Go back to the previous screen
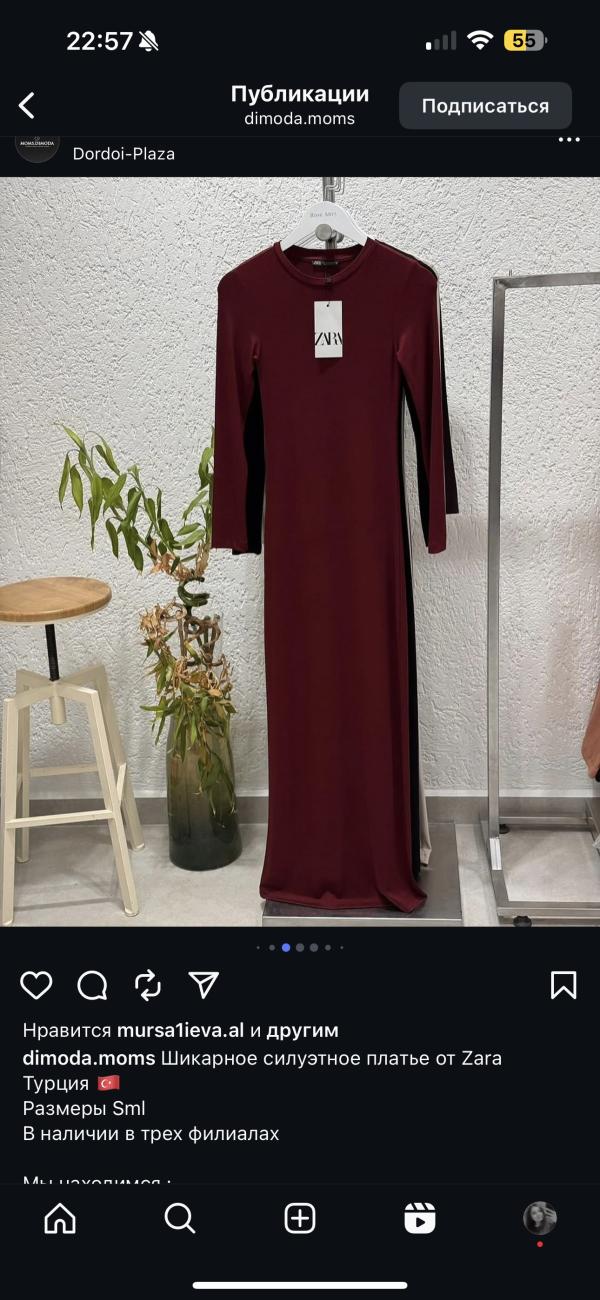 coord(27,105)
